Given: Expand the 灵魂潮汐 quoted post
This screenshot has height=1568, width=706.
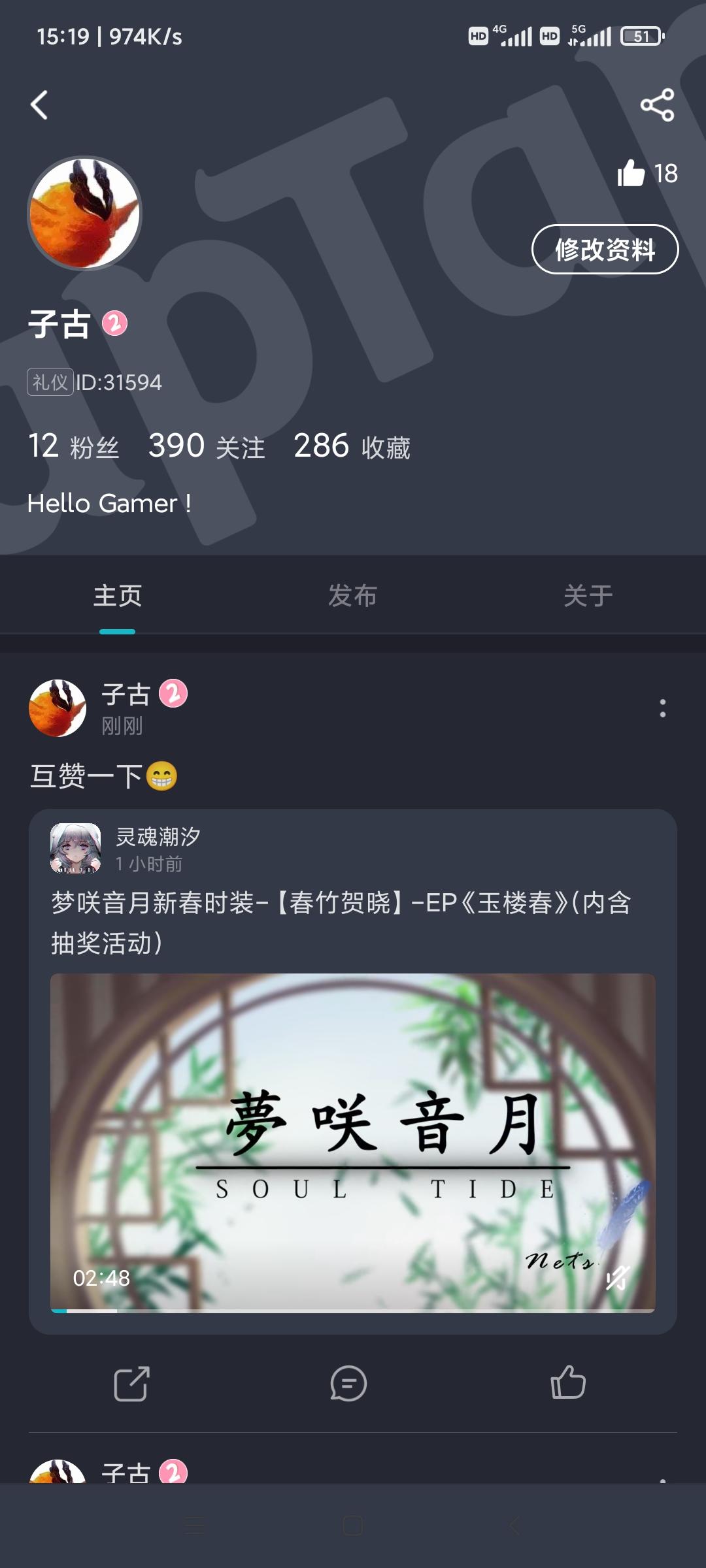Looking at the screenshot, I should click(353, 928).
